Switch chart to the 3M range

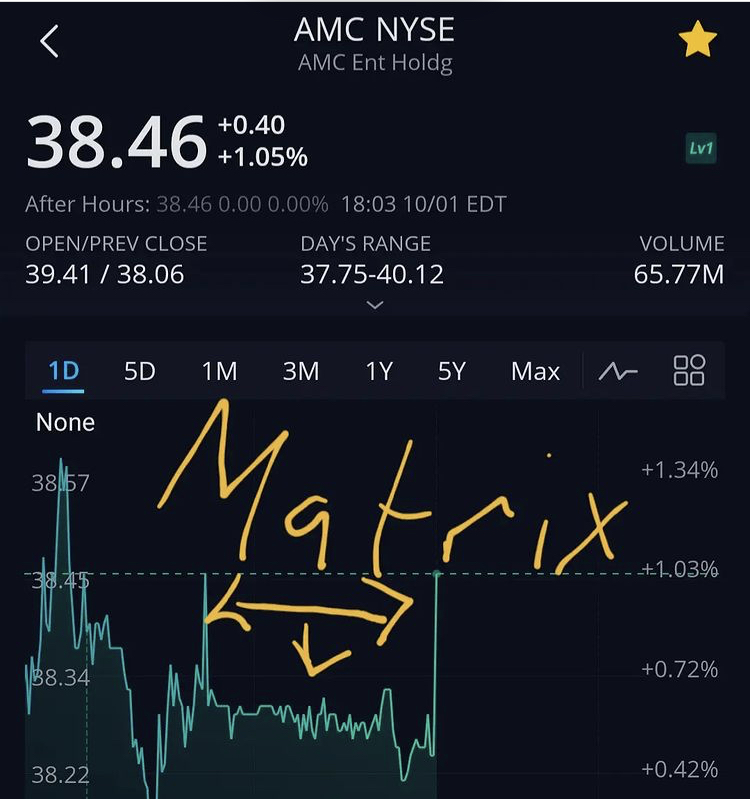point(300,371)
